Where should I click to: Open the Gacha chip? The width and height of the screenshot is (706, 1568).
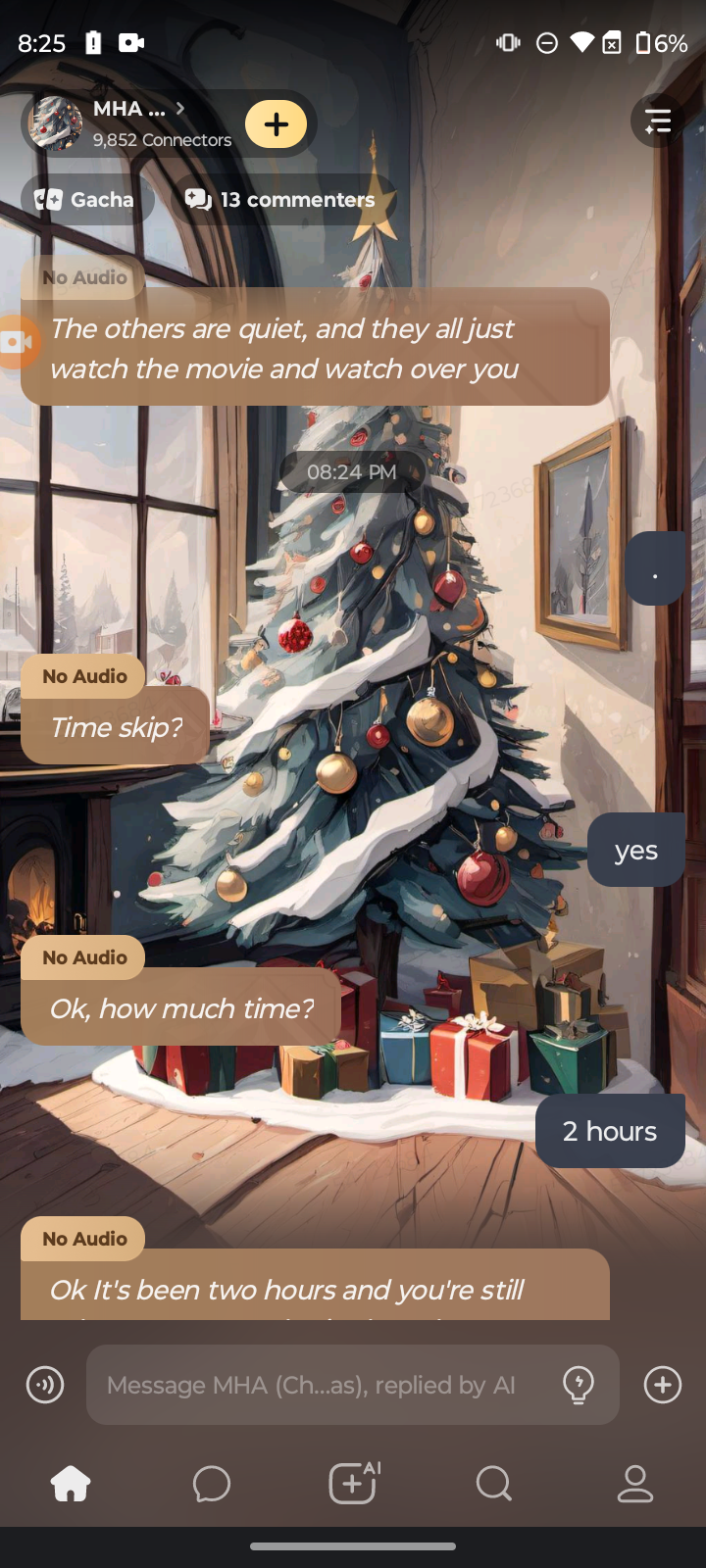pos(86,200)
